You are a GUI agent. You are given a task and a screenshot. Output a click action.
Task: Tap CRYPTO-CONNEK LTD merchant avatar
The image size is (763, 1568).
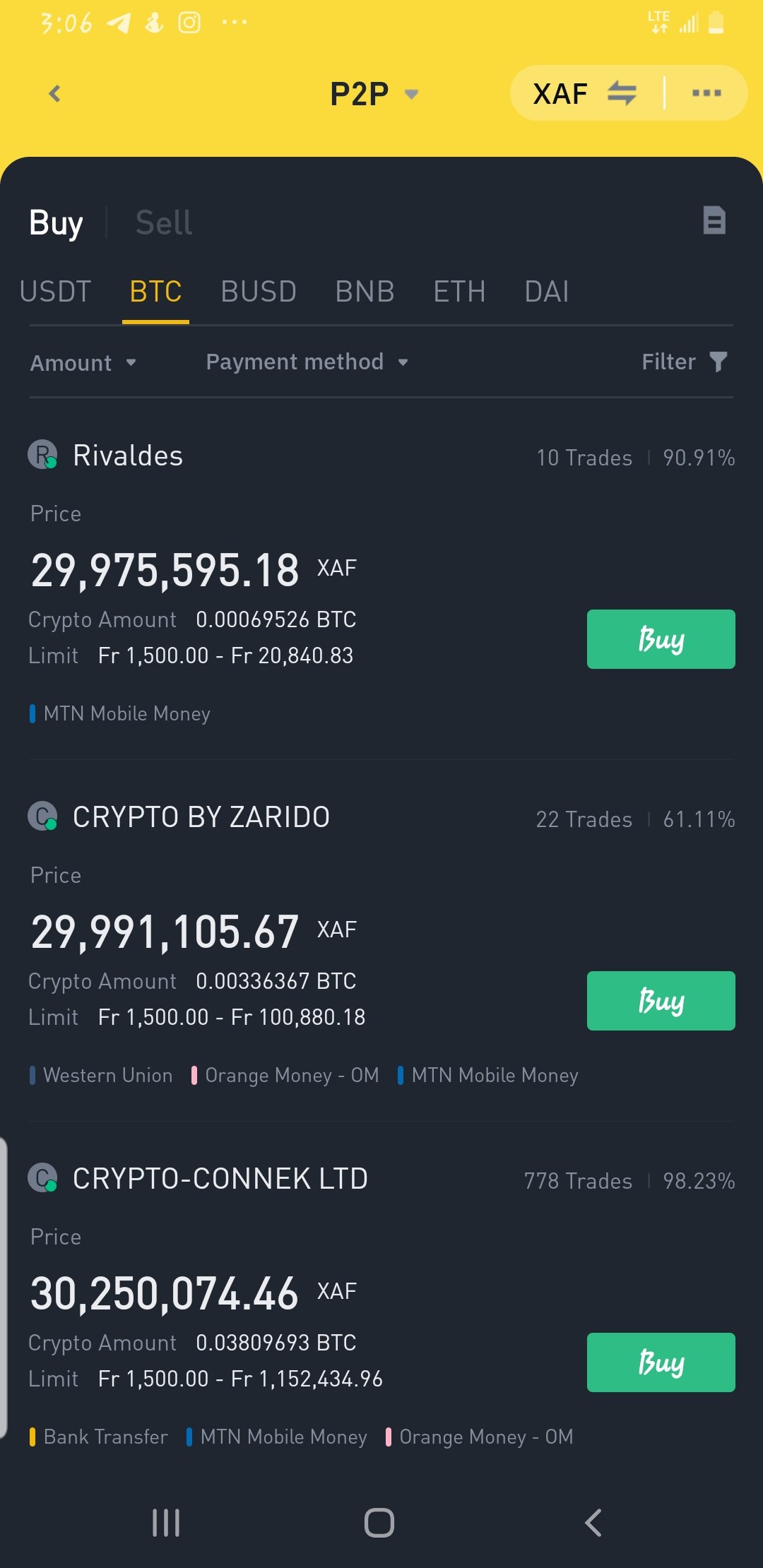pos(42,1178)
